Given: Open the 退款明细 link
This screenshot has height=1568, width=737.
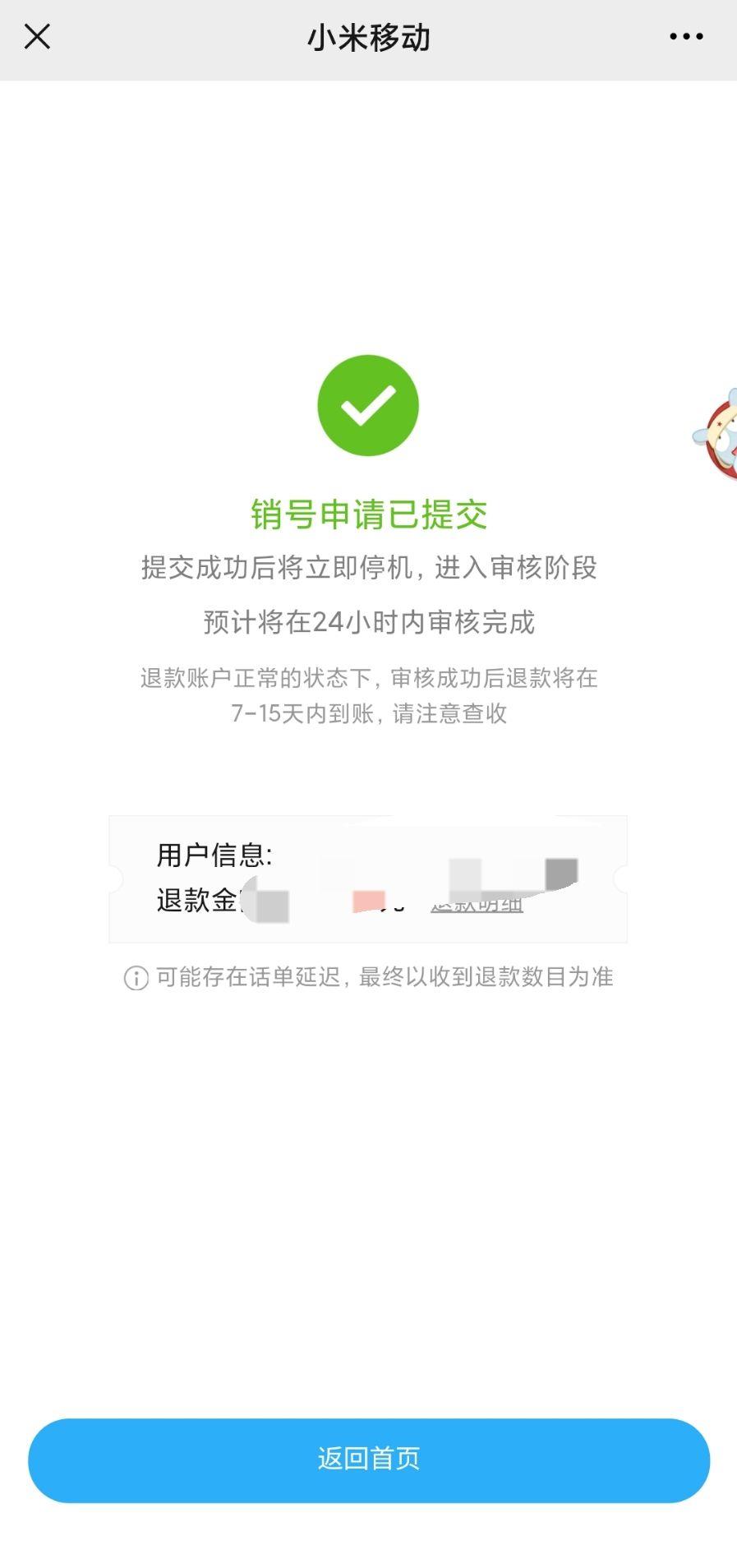Looking at the screenshot, I should coord(477,905).
